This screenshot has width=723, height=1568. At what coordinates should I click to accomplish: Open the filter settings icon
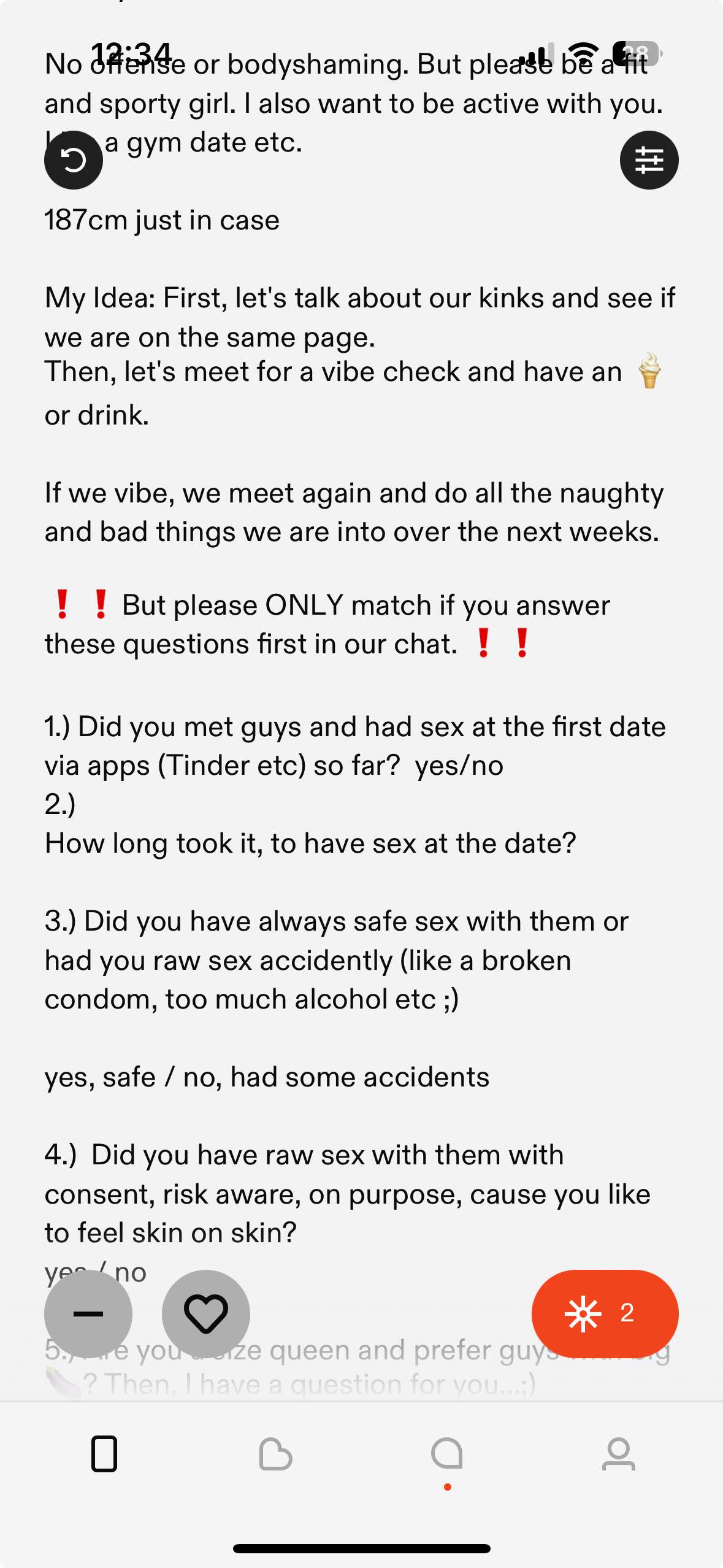pyautogui.click(x=649, y=160)
